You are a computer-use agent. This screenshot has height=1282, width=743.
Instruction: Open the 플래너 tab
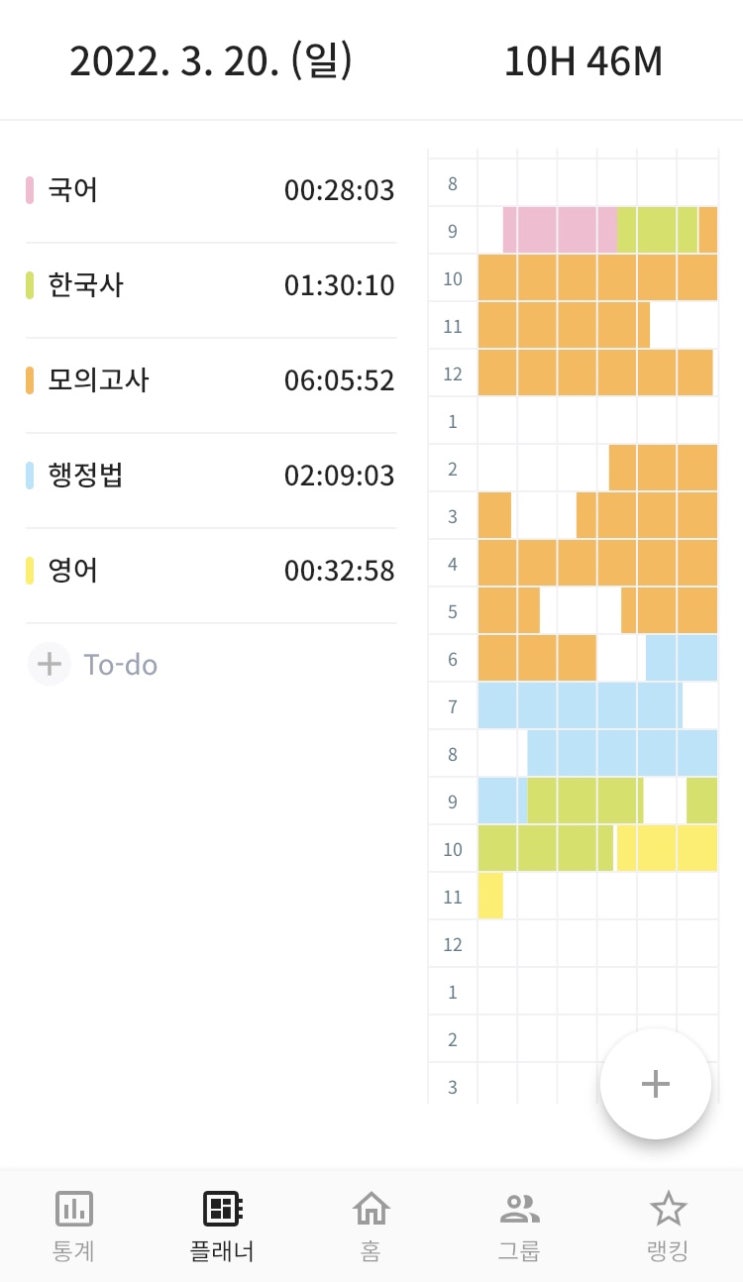click(x=222, y=1225)
